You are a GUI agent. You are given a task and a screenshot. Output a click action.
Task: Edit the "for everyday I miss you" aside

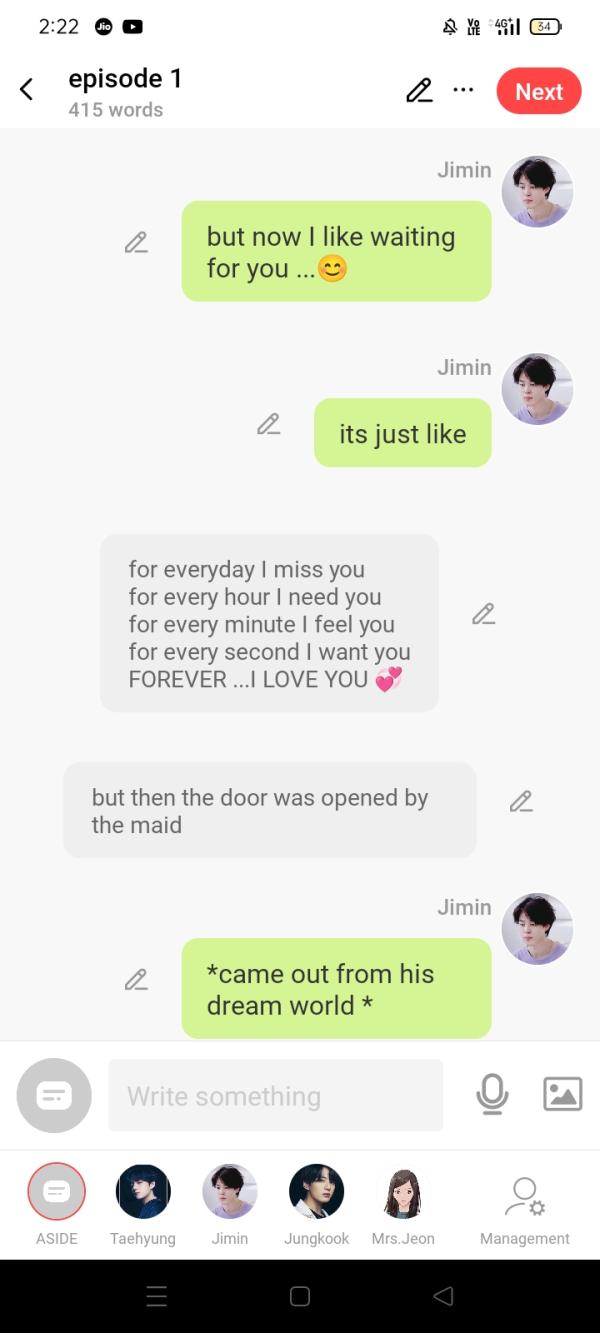point(483,614)
